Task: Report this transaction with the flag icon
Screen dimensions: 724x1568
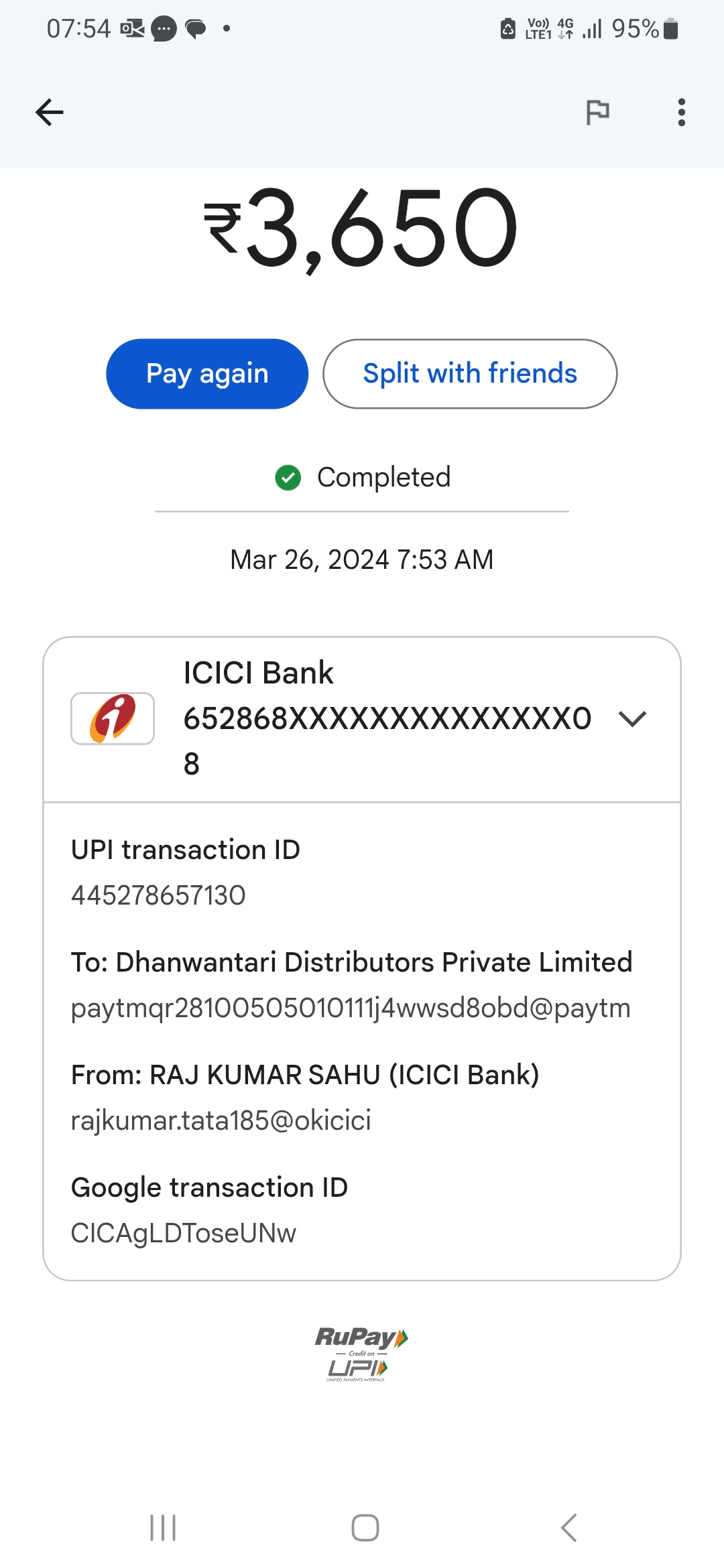Action: 597,112
